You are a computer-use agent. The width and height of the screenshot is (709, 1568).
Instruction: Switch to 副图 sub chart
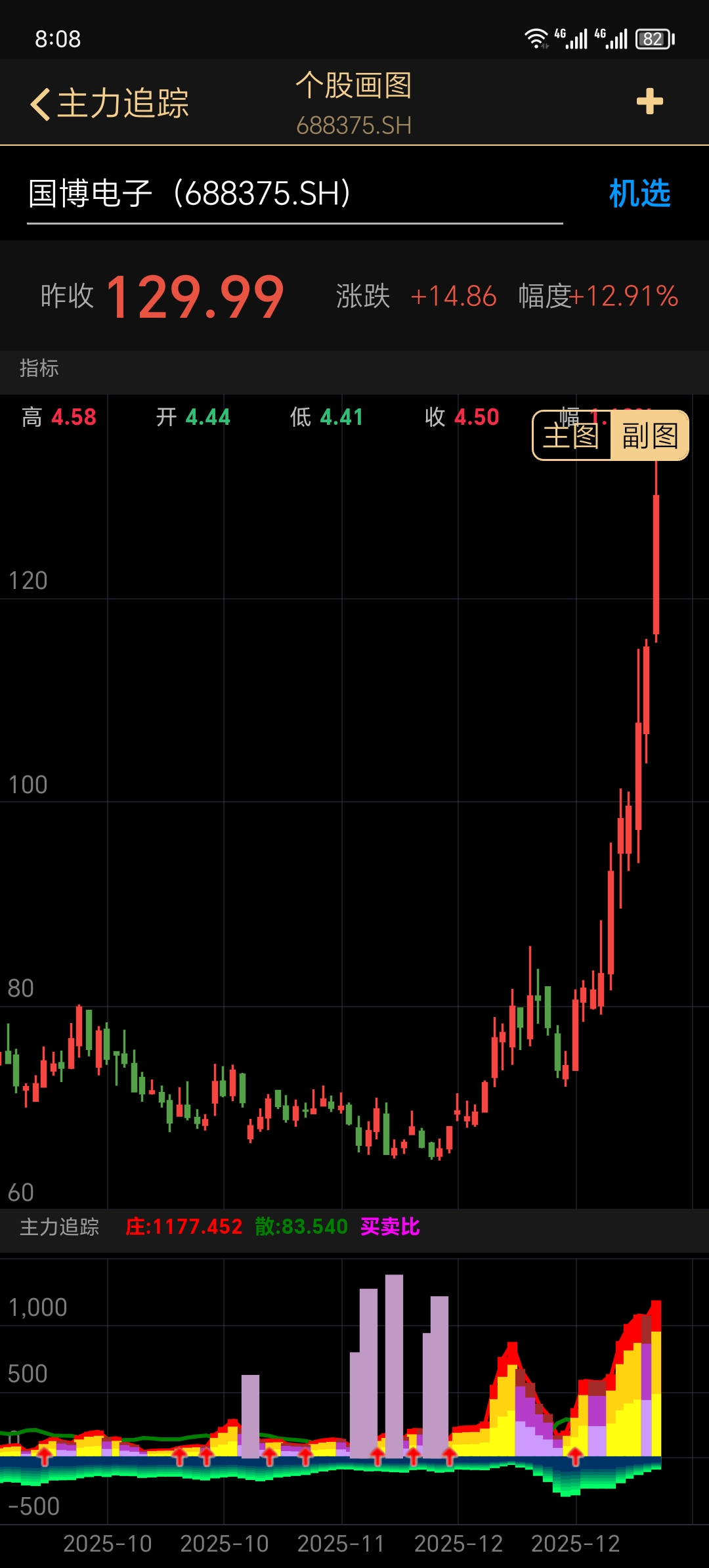click(x=650, y=436)
